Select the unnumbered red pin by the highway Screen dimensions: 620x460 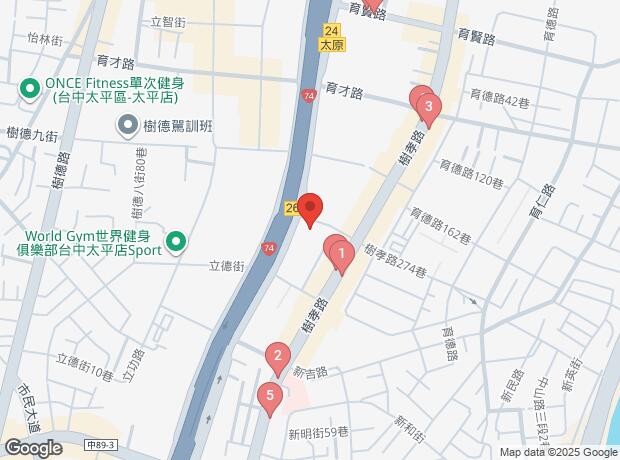pos(310,208)
